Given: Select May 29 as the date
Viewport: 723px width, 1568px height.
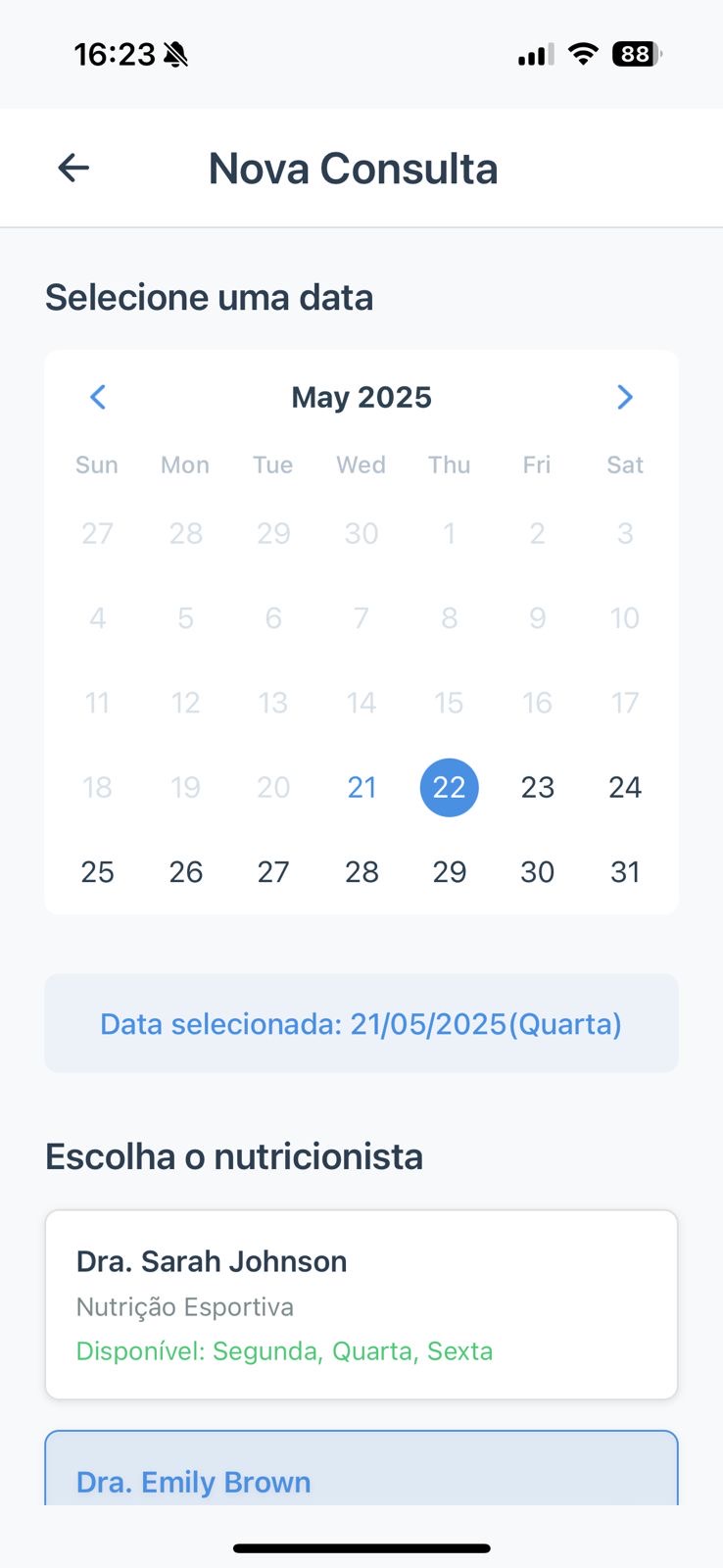Looking at the screenshot, I should 449,871.
